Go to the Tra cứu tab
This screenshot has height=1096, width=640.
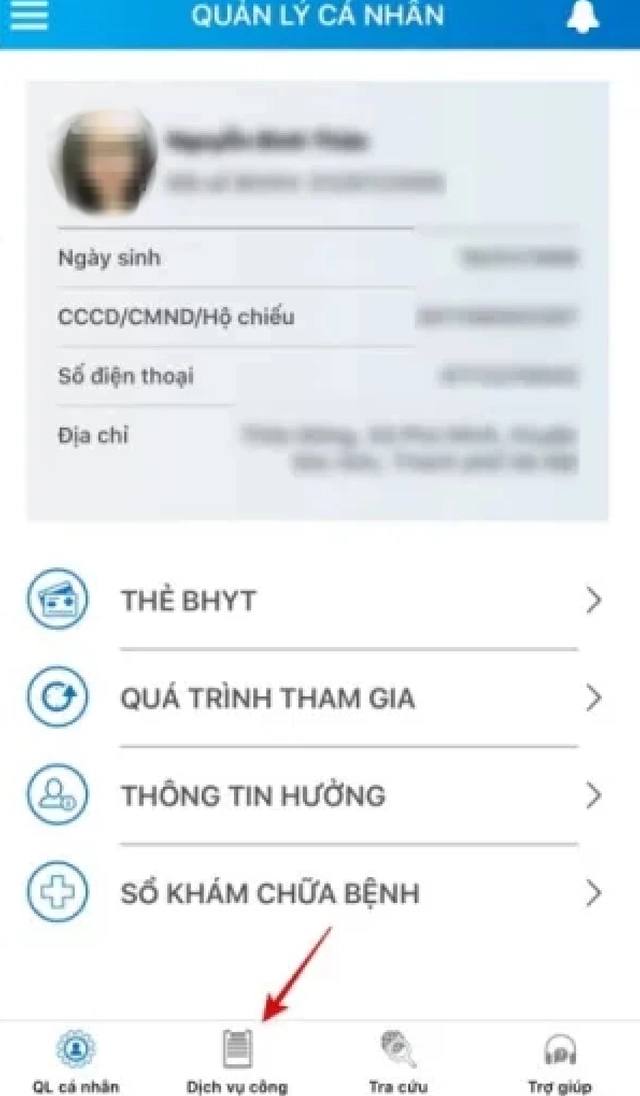click(x=398, y=1060)
